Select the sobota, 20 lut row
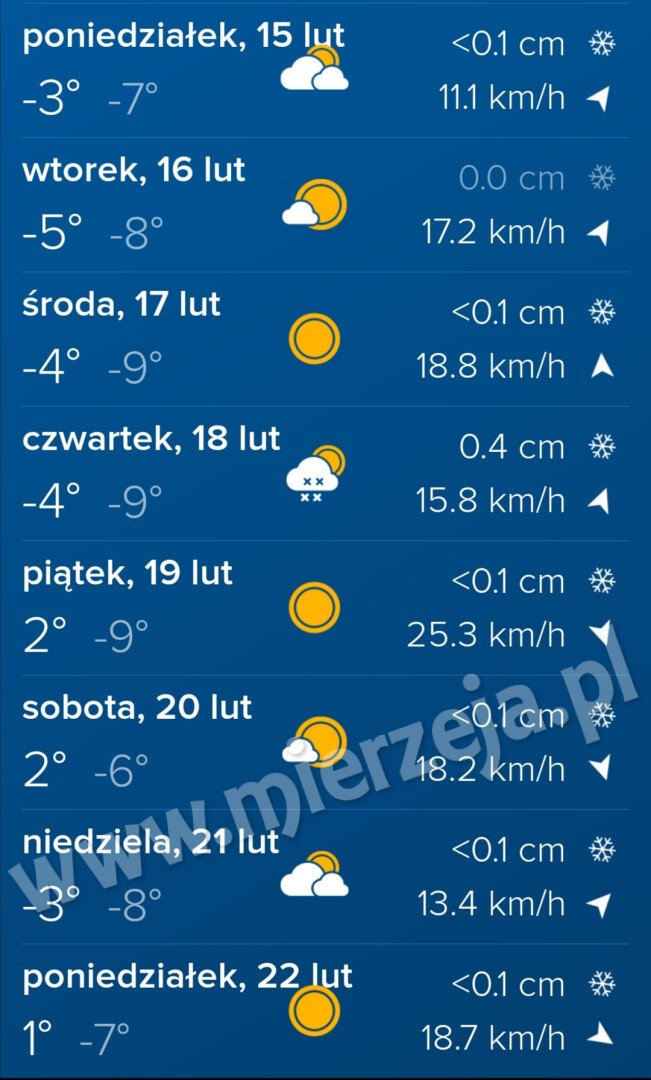 pos(325,742)
